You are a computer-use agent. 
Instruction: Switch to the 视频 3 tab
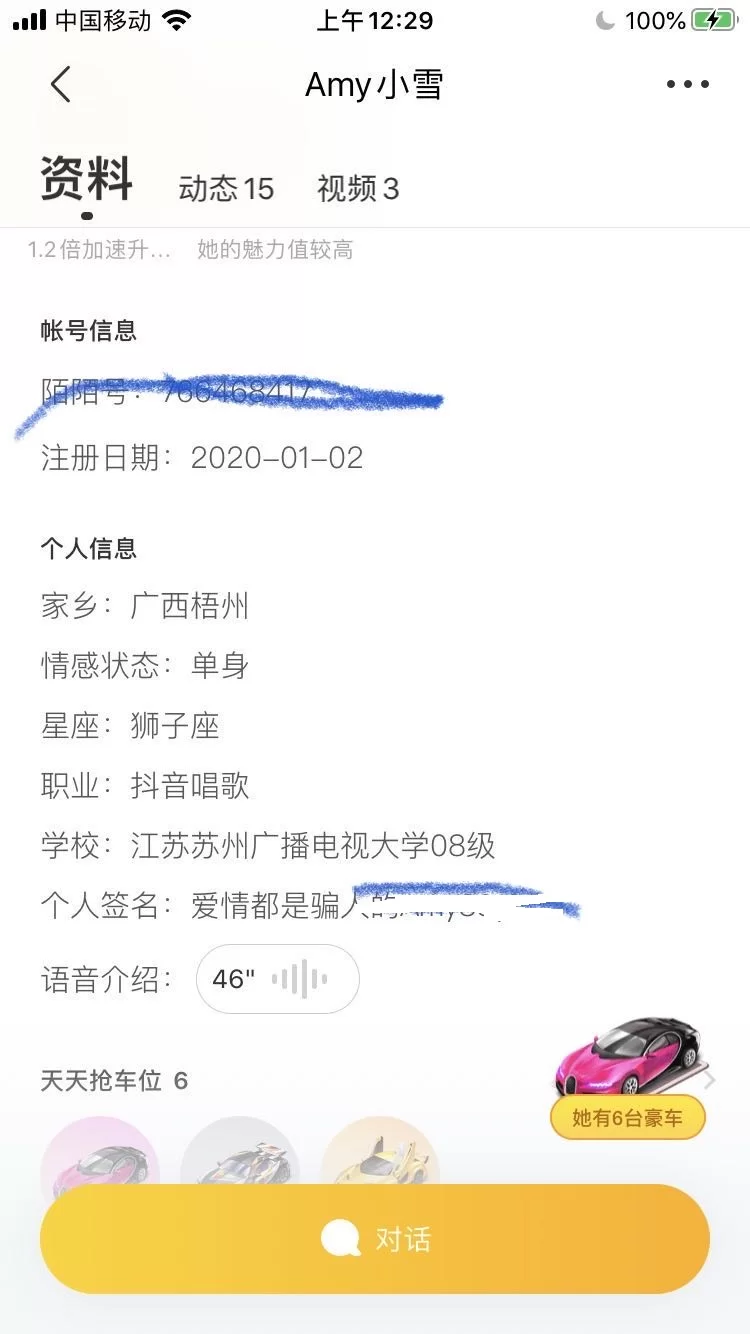coord(358,188)
